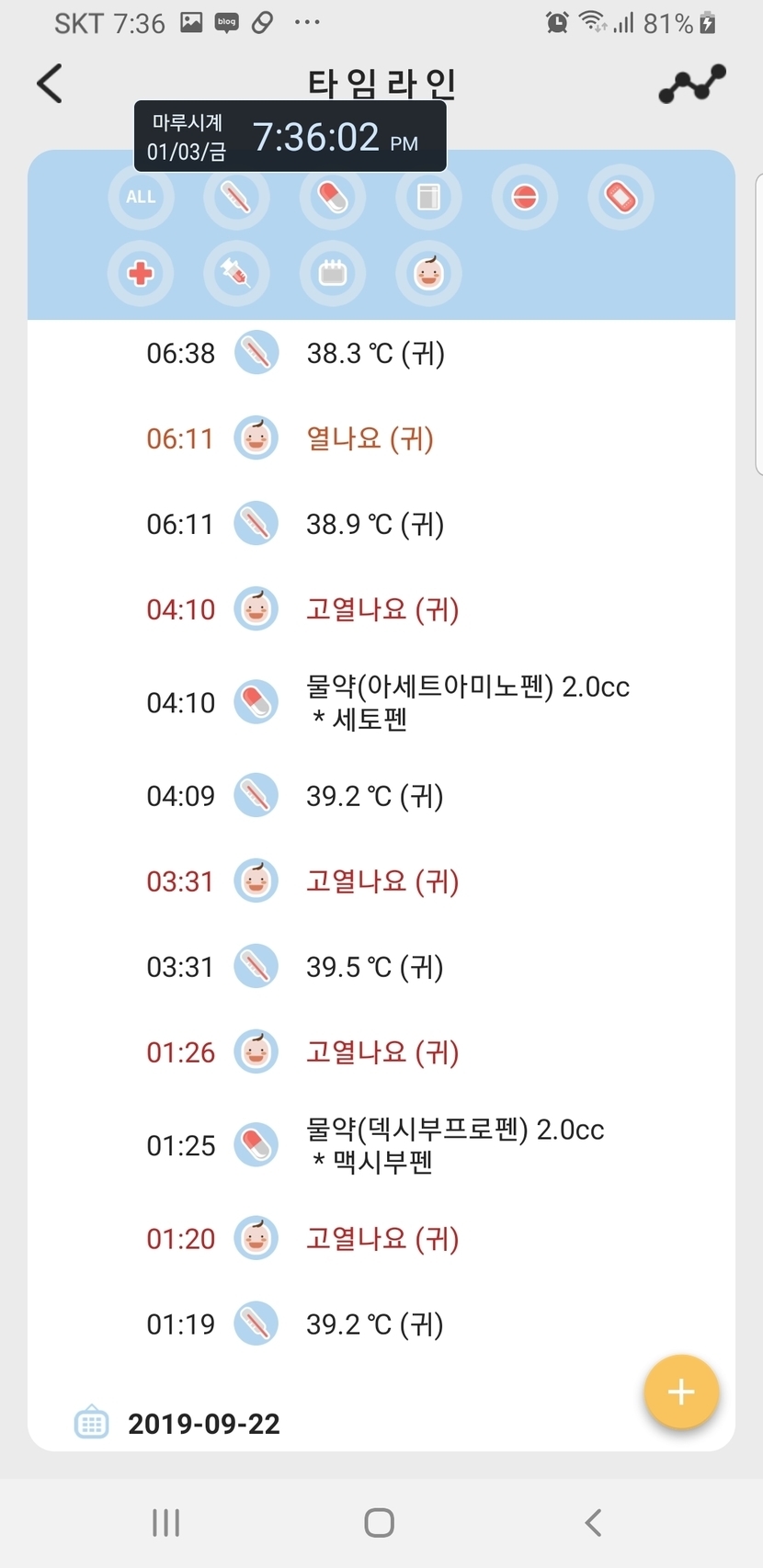
Task: Add a new record with the plus button
Action: click(680, 1392)
